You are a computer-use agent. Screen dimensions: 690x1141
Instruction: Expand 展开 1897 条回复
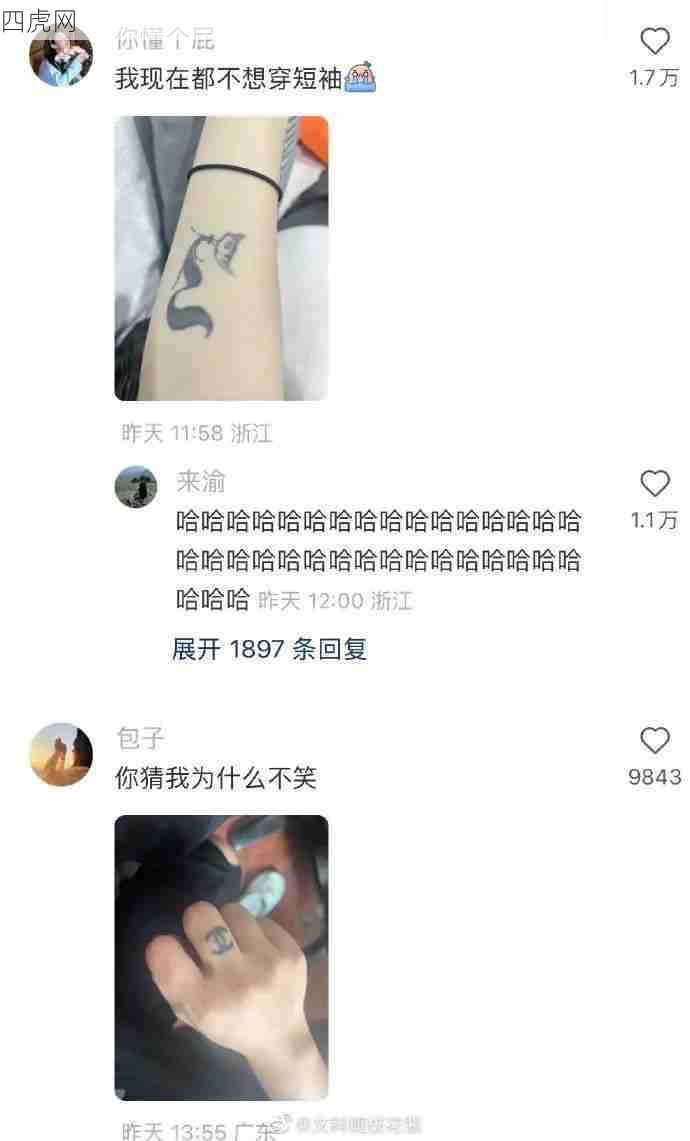click(x=269, y=649)
